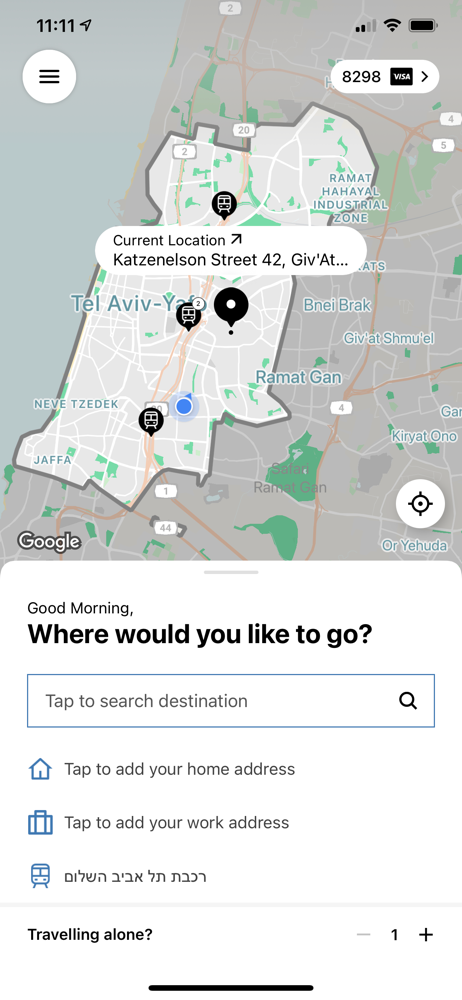462x1000 pixels.
Task: Decrease passenger count with minus
Action: pos(364,935)
